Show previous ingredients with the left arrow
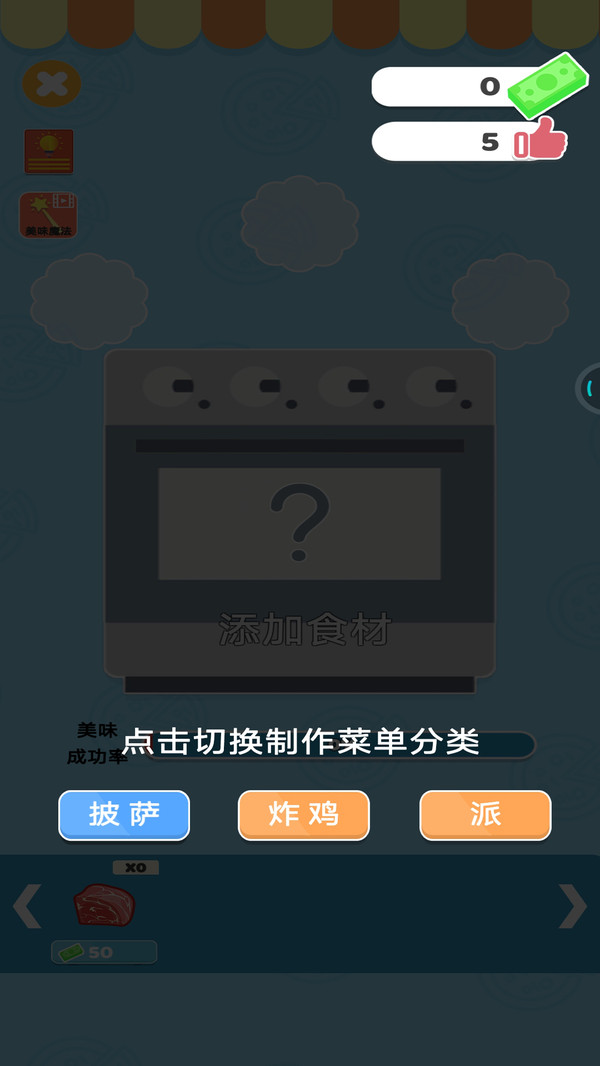This screenshot has width=600, height=1066. pyautogui.click(x=27, y=906)
